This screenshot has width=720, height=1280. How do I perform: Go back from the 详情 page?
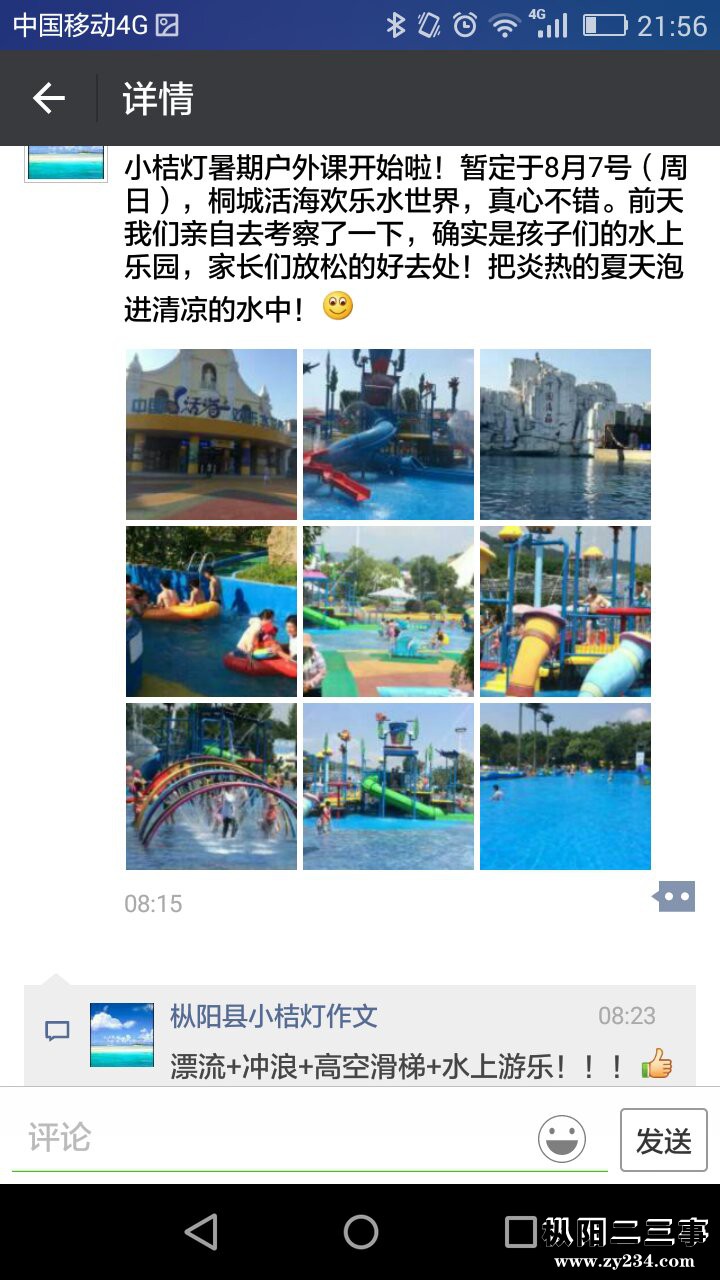[48, 98]
